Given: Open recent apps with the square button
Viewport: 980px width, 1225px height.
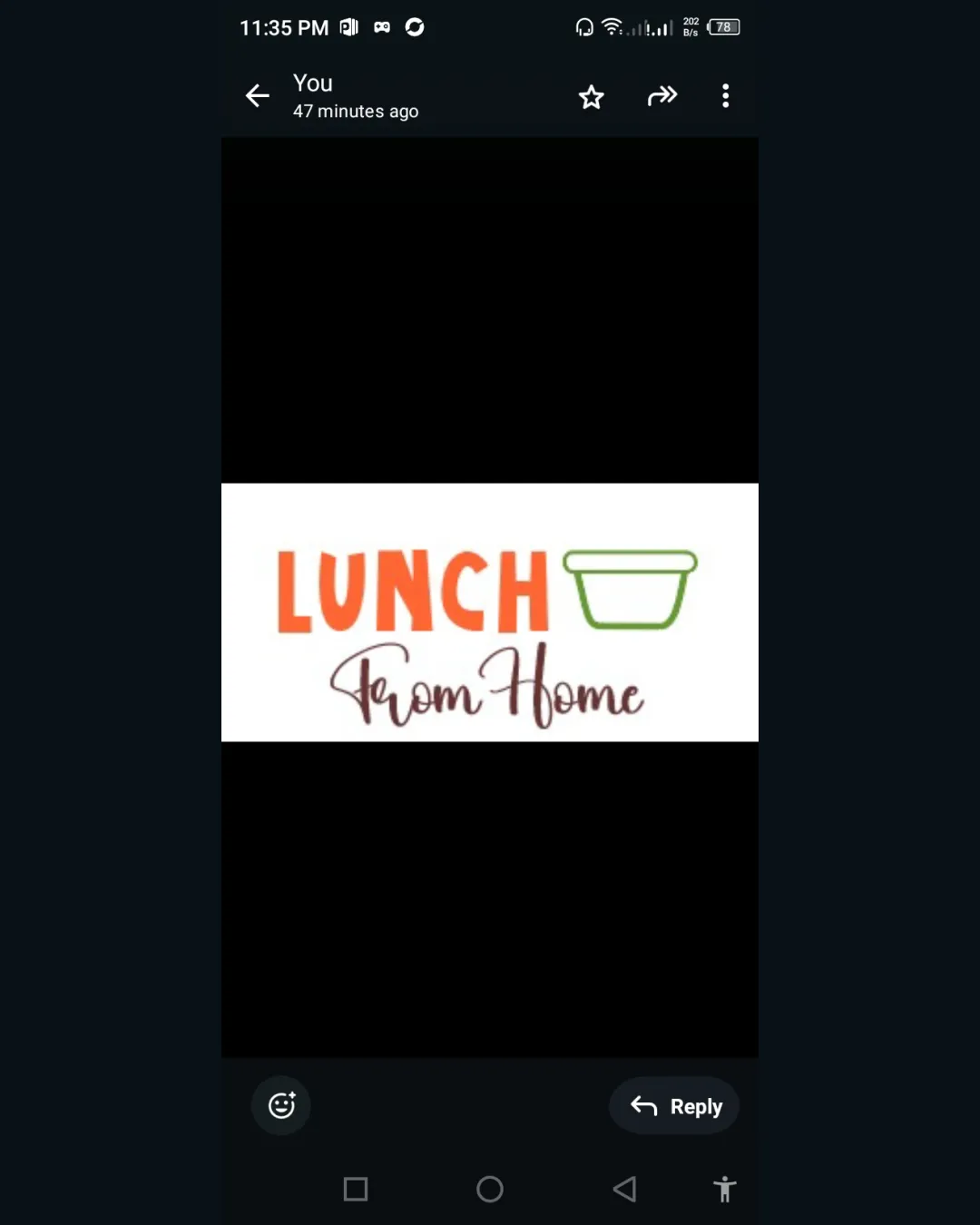Looking at the screenshot, I should 356,1190.
